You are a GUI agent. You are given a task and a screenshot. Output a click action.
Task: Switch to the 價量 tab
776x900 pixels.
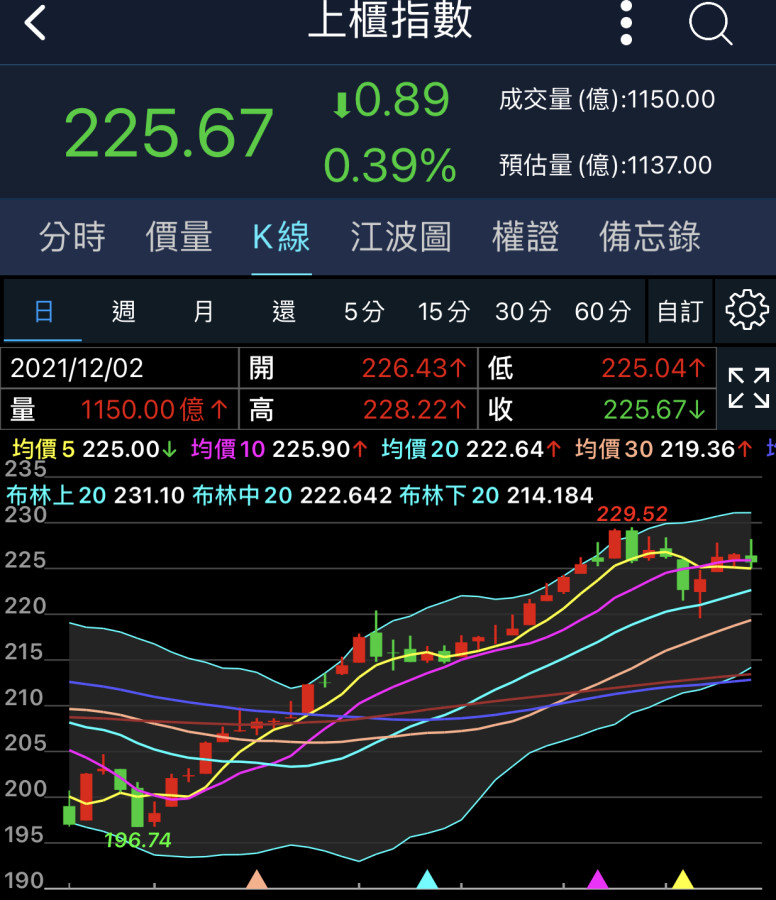[179, 238]
